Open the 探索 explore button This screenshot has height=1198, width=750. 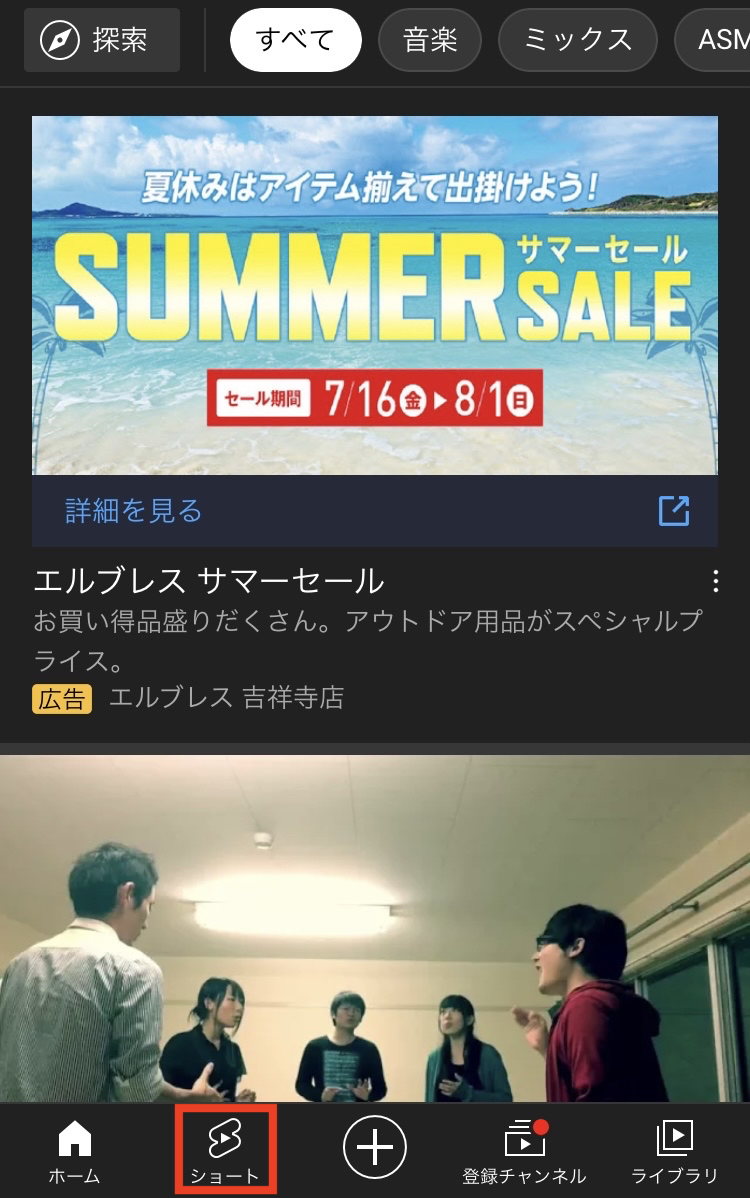(x=102, y=40)
